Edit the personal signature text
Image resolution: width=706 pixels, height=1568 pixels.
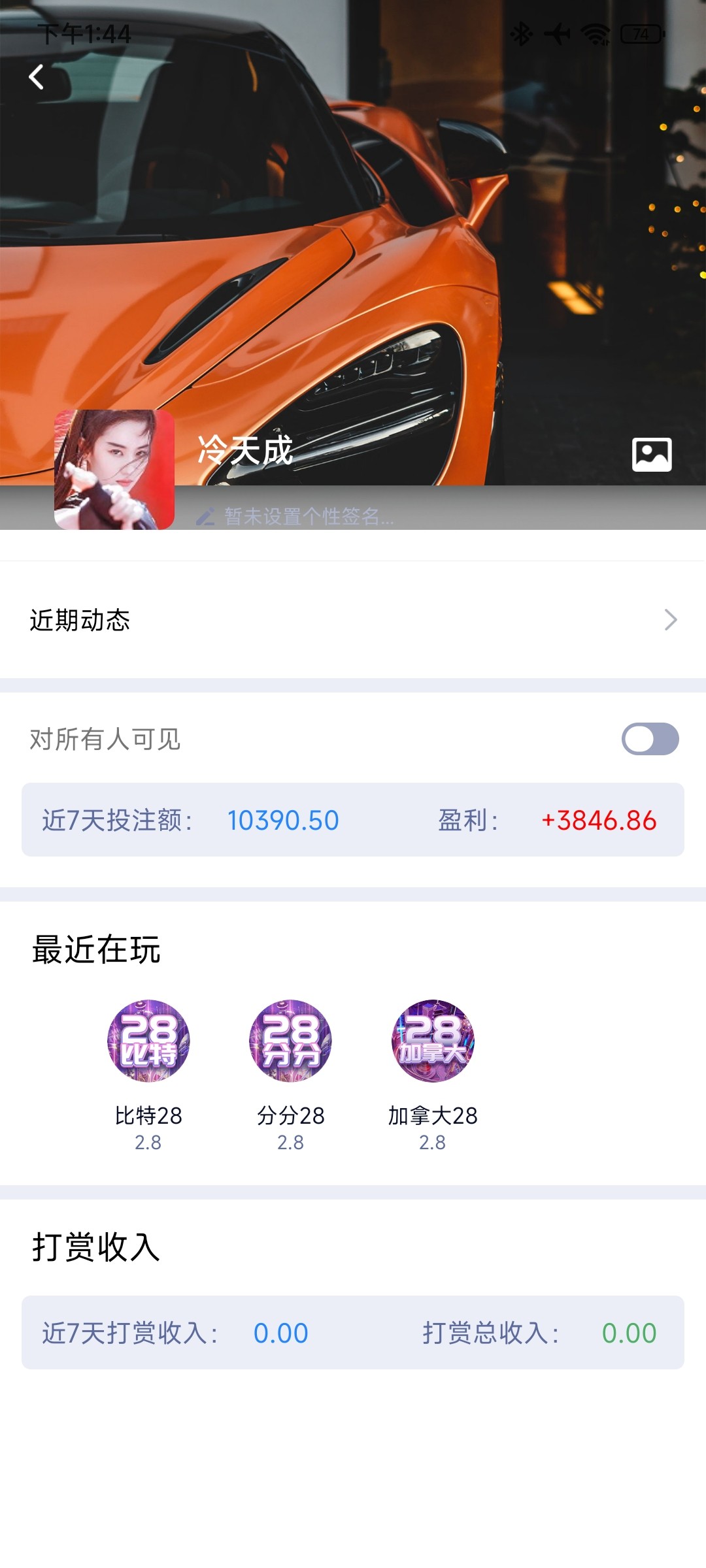point(307,516)
